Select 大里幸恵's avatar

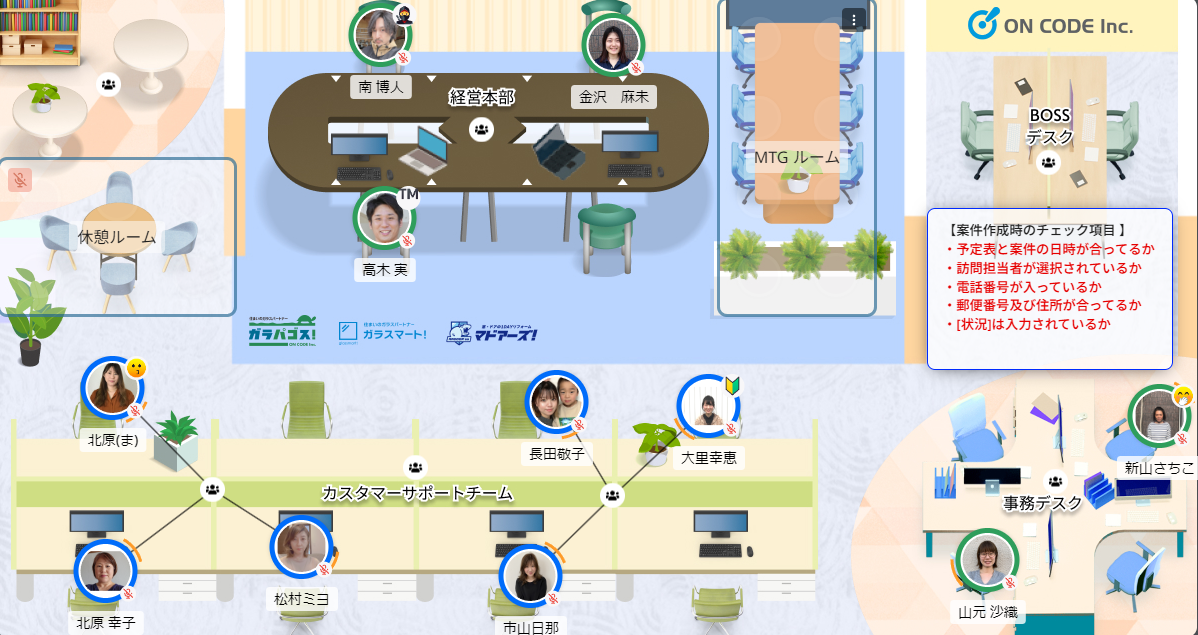(708, 407)
